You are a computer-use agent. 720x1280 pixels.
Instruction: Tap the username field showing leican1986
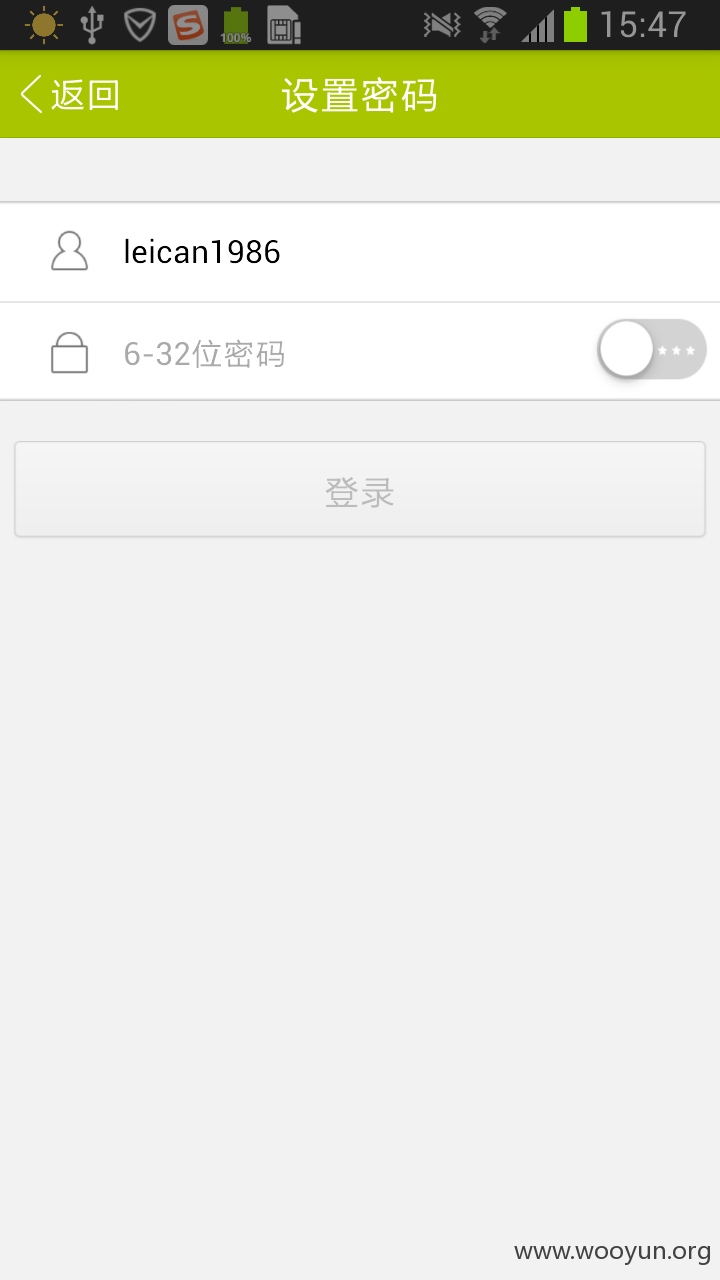(360, 252)
